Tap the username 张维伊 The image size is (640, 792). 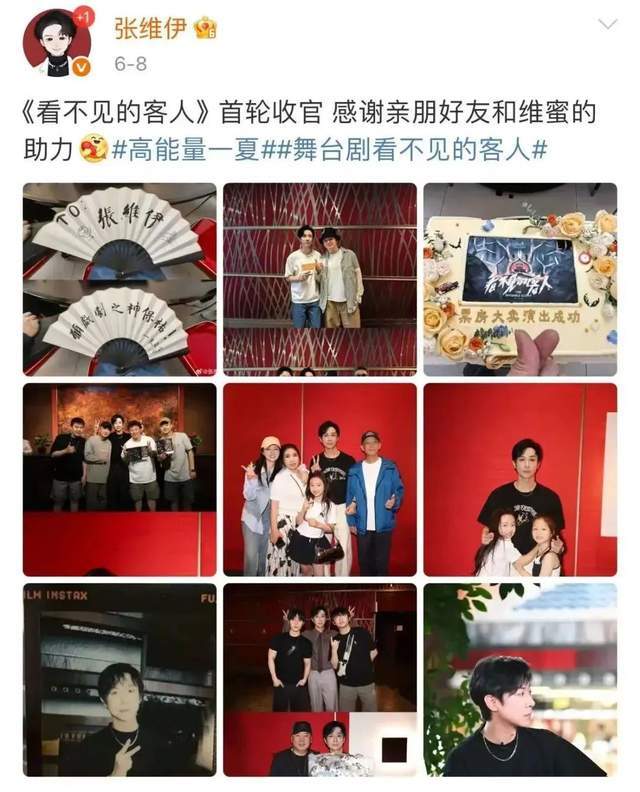click(x=151, y=27)
